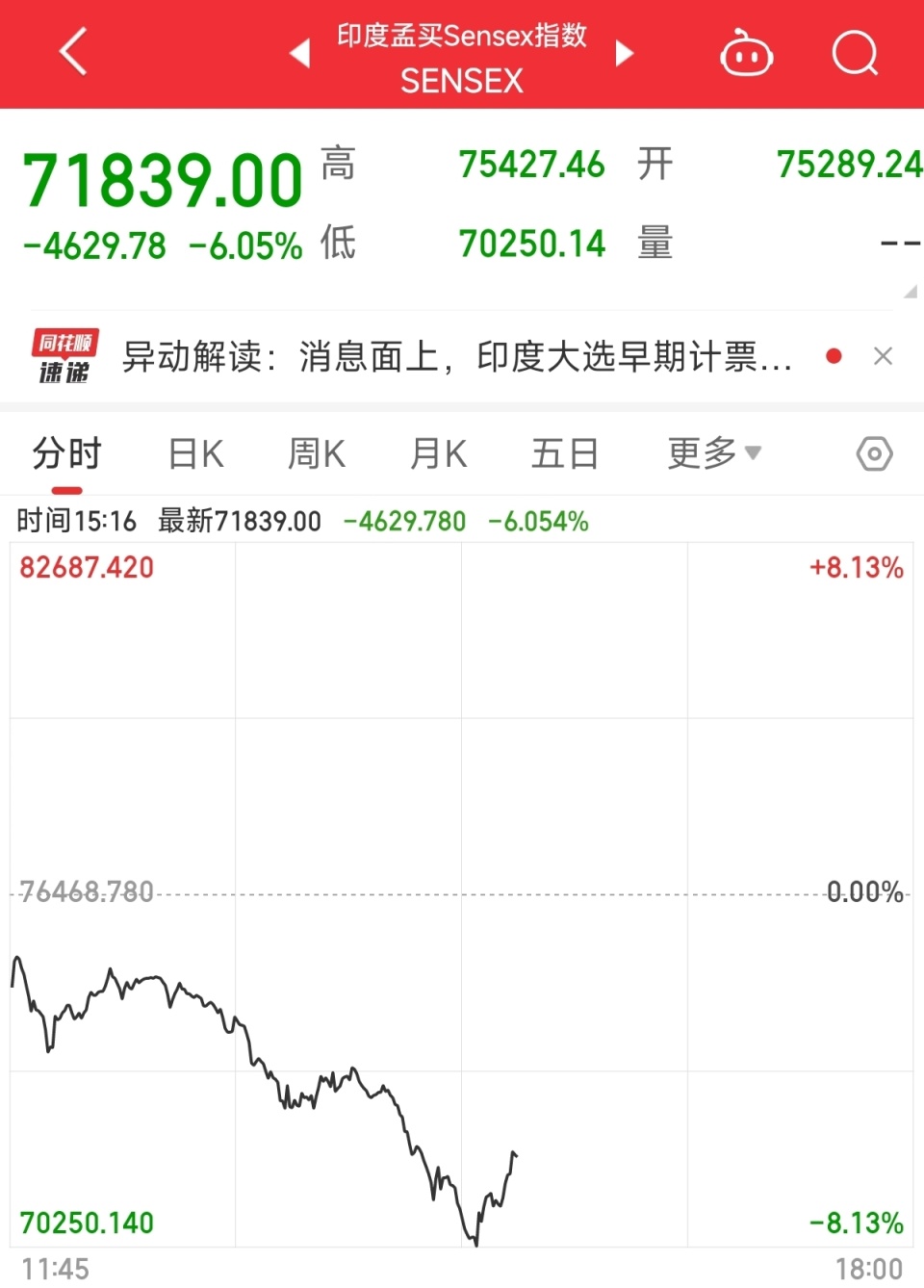The image size is (924, 1288).
Task: Dismiss the news banner with the X
Action: [883, 356]
